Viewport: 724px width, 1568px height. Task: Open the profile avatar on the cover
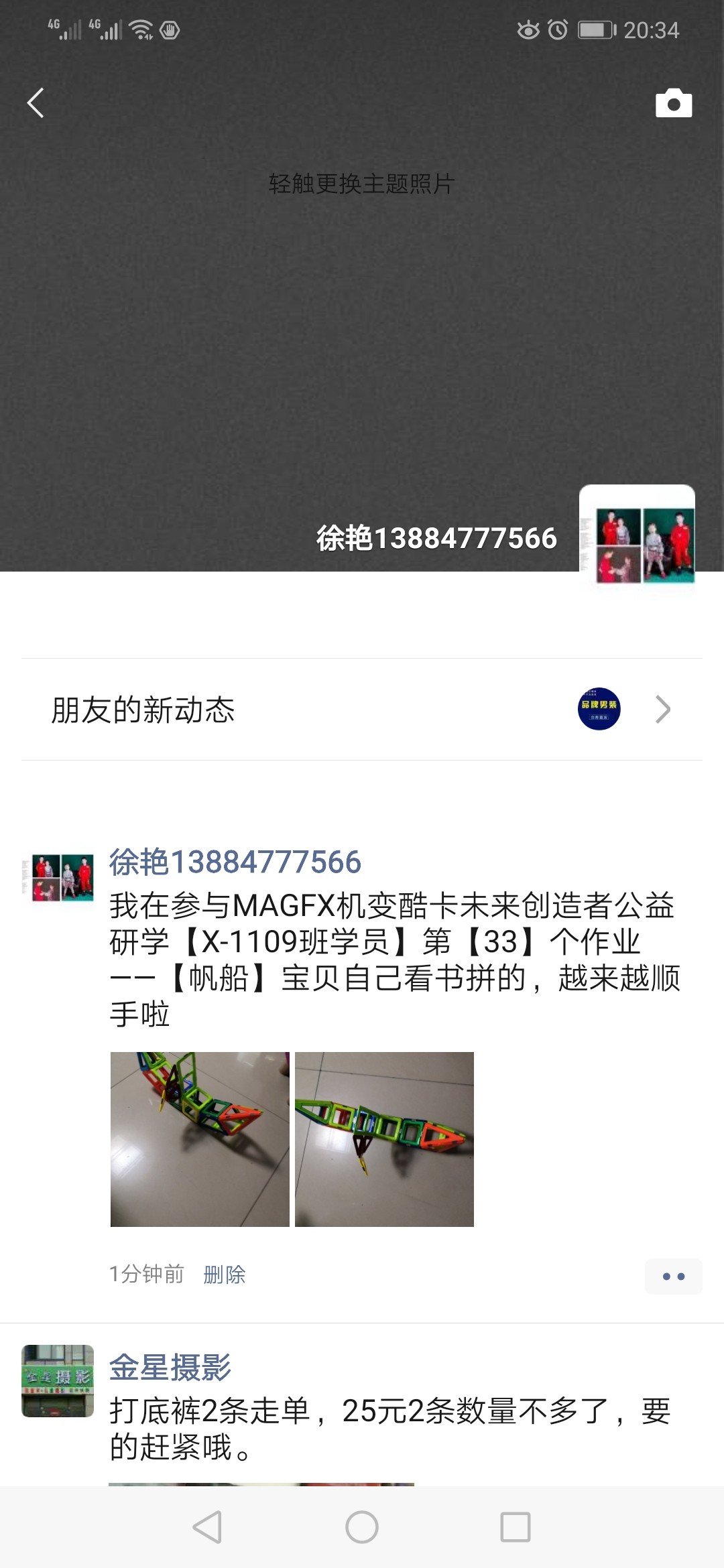pos(637,537)
